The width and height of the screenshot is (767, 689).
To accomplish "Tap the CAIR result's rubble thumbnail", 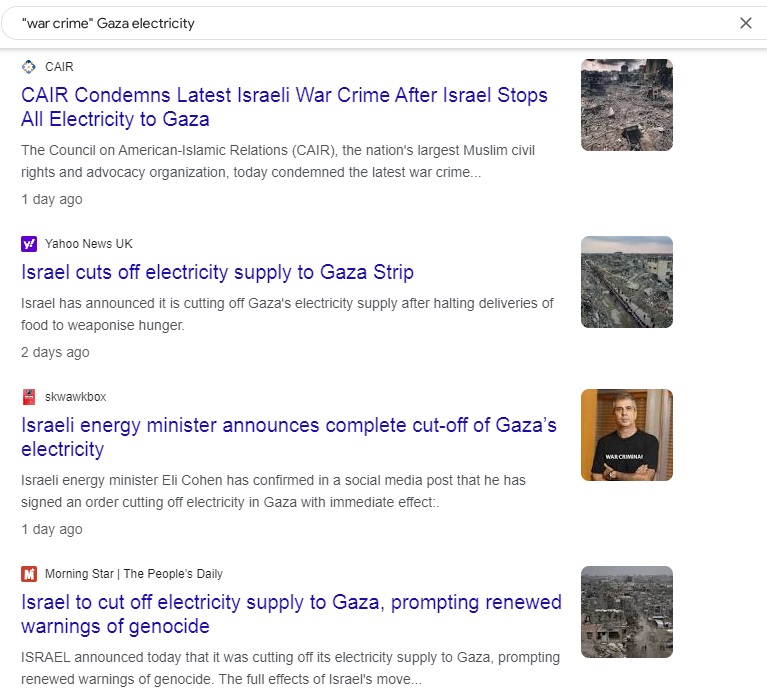I will pyautogui.click(x=626, y=105).
